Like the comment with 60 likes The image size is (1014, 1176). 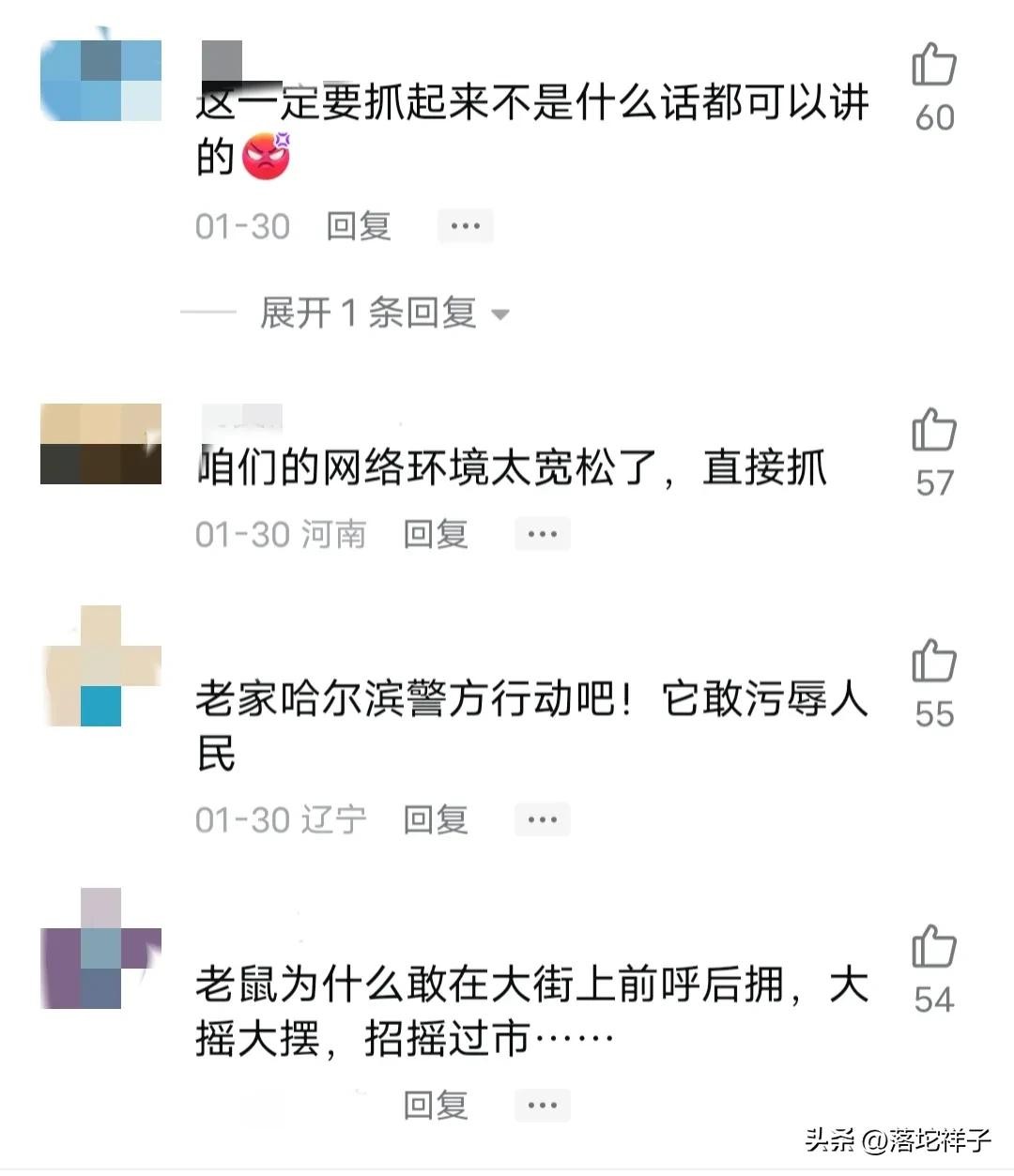[x=933, y=66]
